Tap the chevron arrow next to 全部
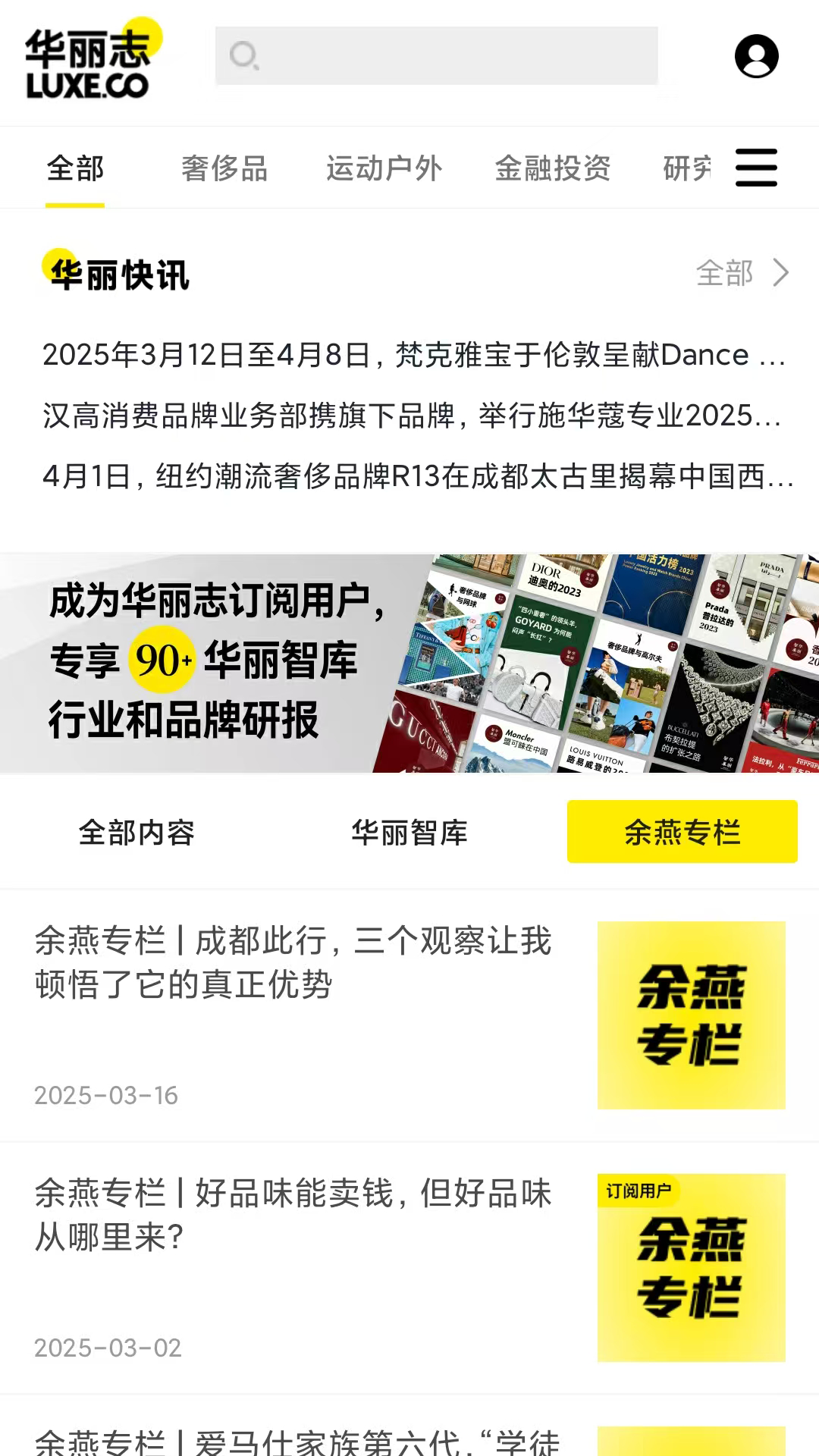 pos(782,273)
